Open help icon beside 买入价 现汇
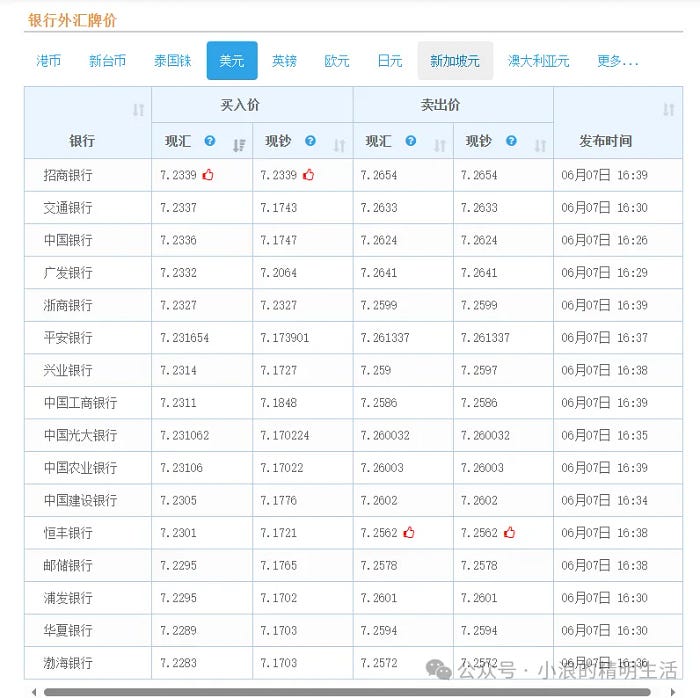Image resolution: width=700 pixels, height=698 pixels. [210, 142]
